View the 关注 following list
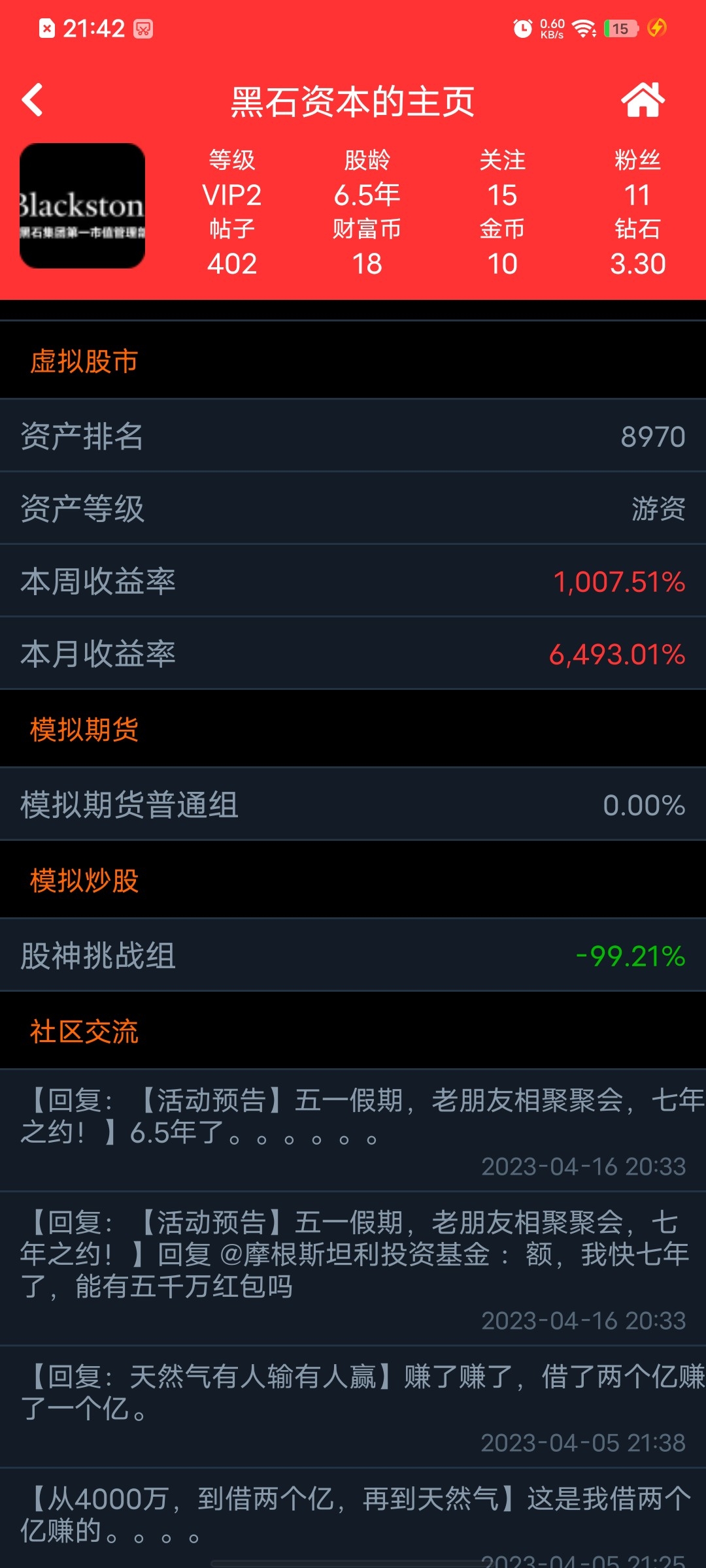Viewport: 706px width, 1568px height. coord(502,178)
